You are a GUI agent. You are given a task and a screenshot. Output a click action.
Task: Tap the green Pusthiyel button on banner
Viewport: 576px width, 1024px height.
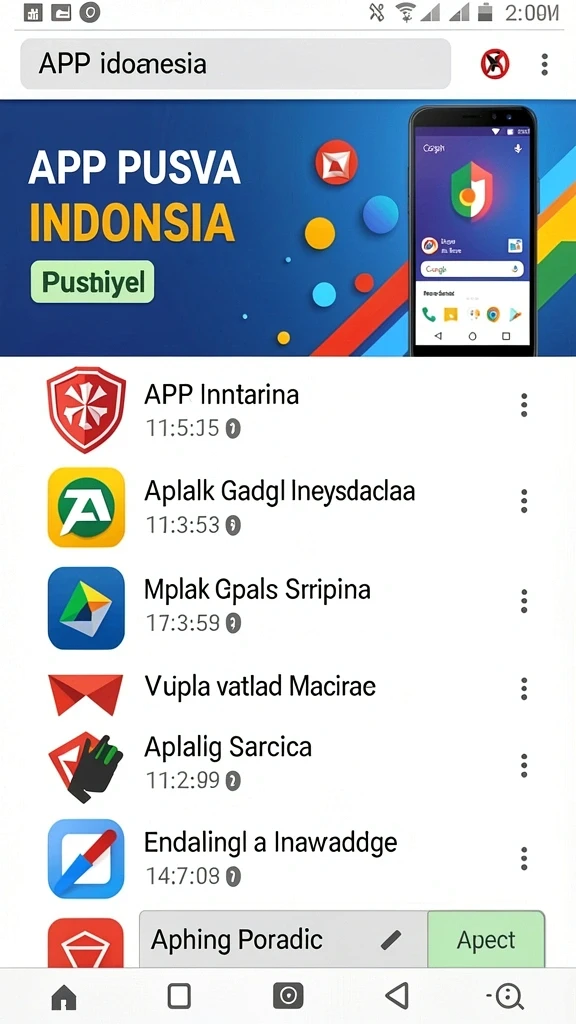[x=93, y=282]
